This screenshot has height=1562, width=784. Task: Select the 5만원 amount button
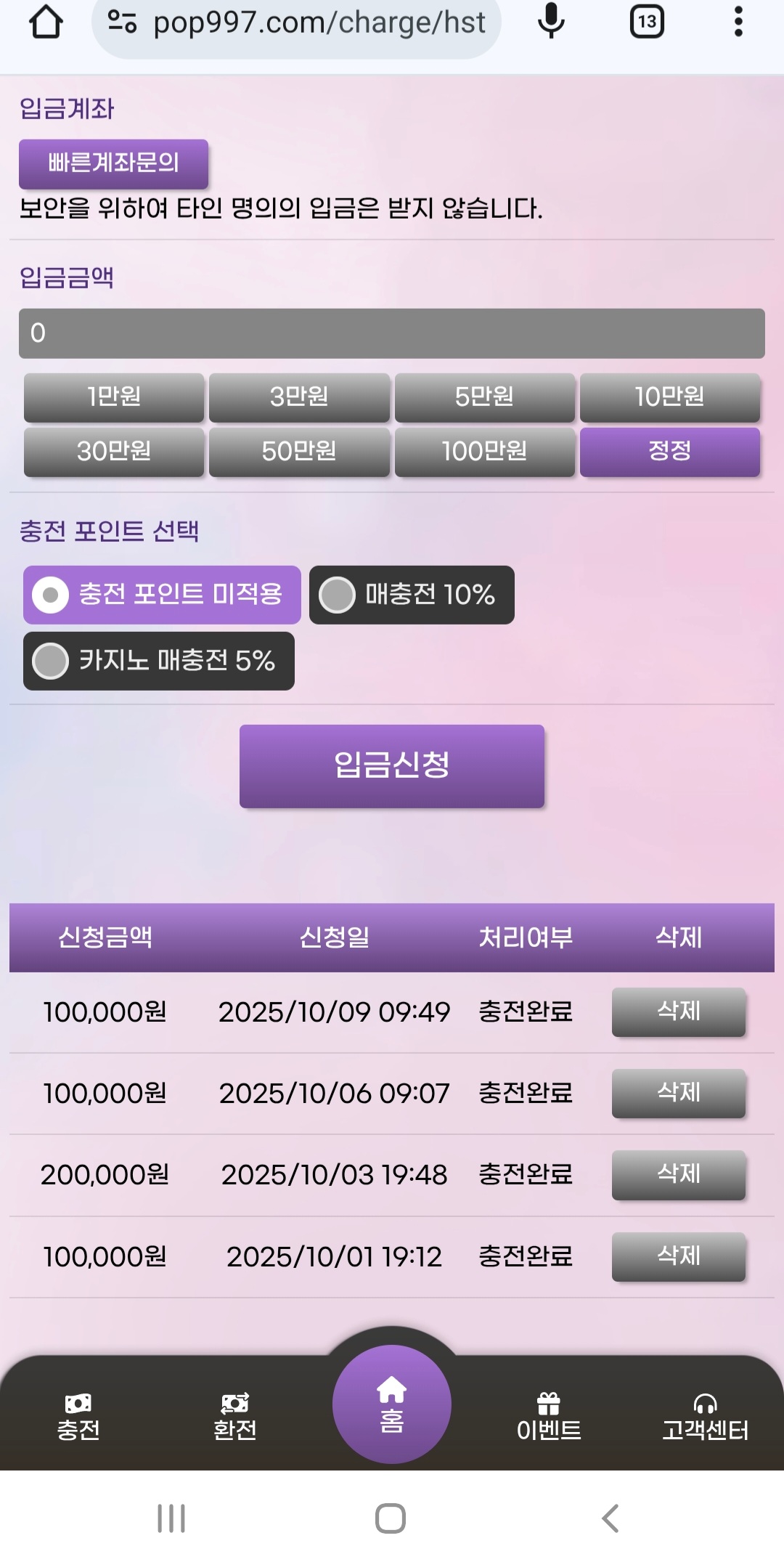[x=484, y=397]
